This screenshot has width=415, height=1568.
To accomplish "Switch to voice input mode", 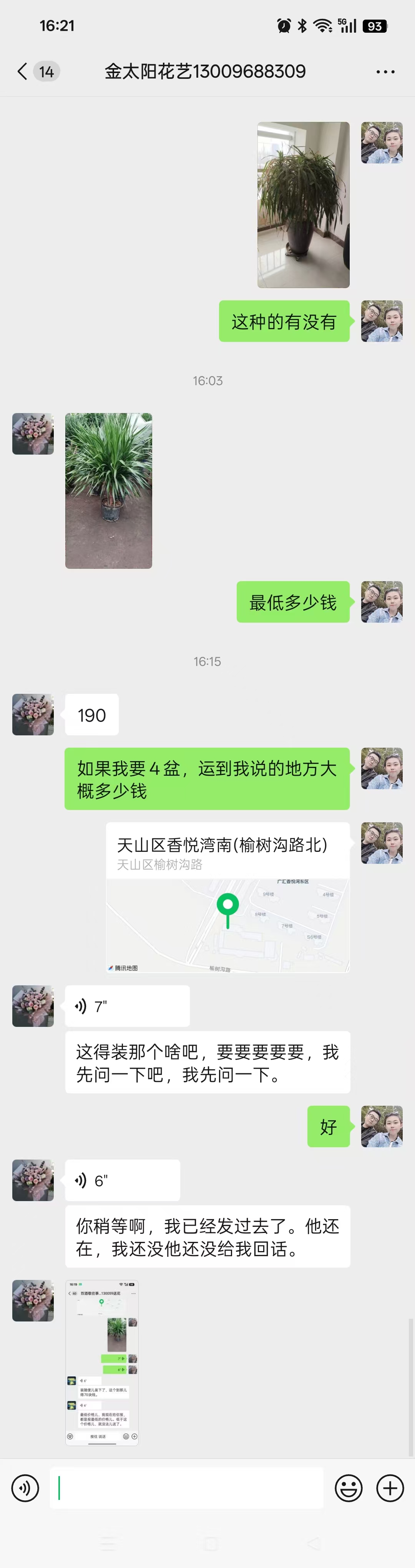I will 25,1488.
